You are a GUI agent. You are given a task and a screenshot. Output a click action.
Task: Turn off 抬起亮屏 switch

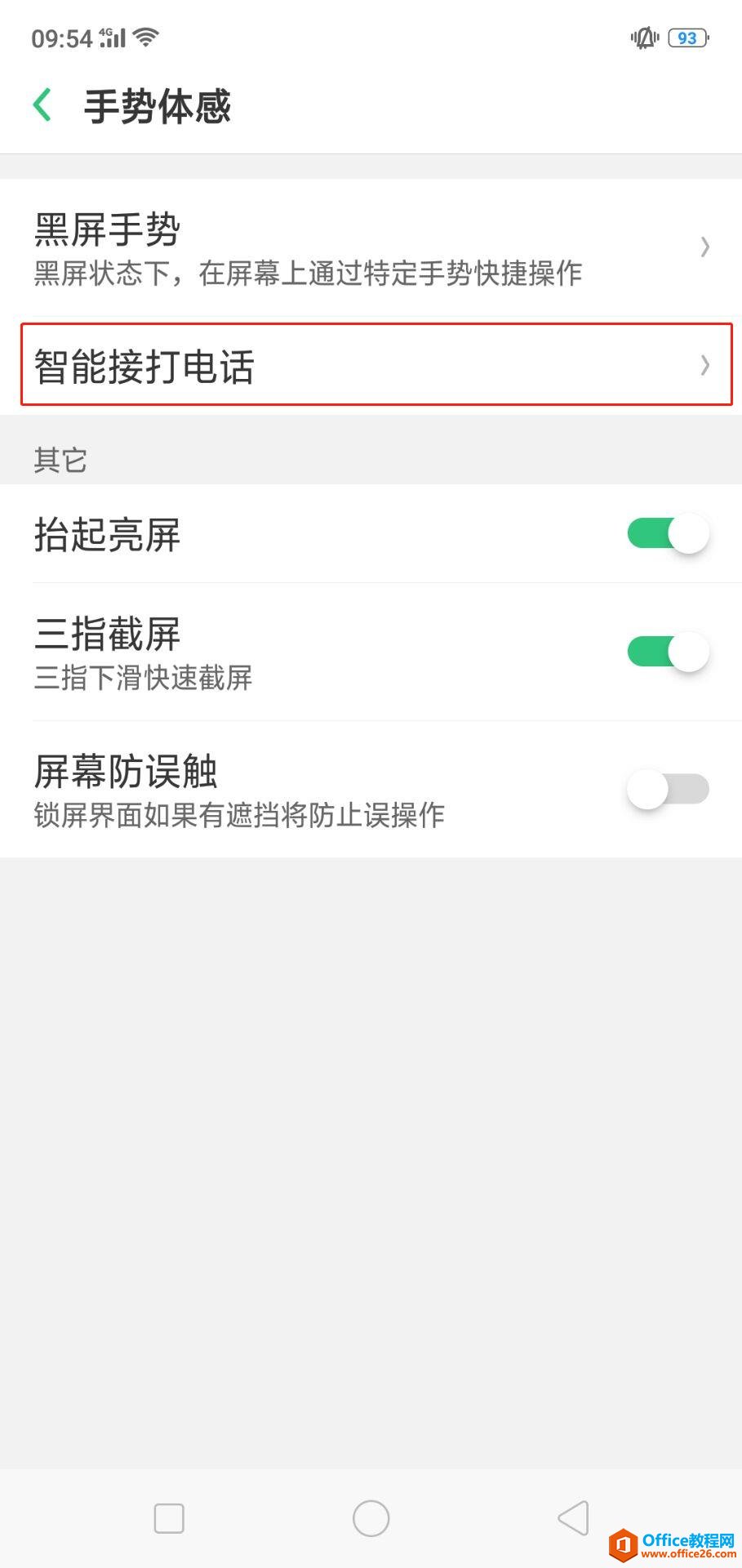pyautogui.click(x=668, y=534)
